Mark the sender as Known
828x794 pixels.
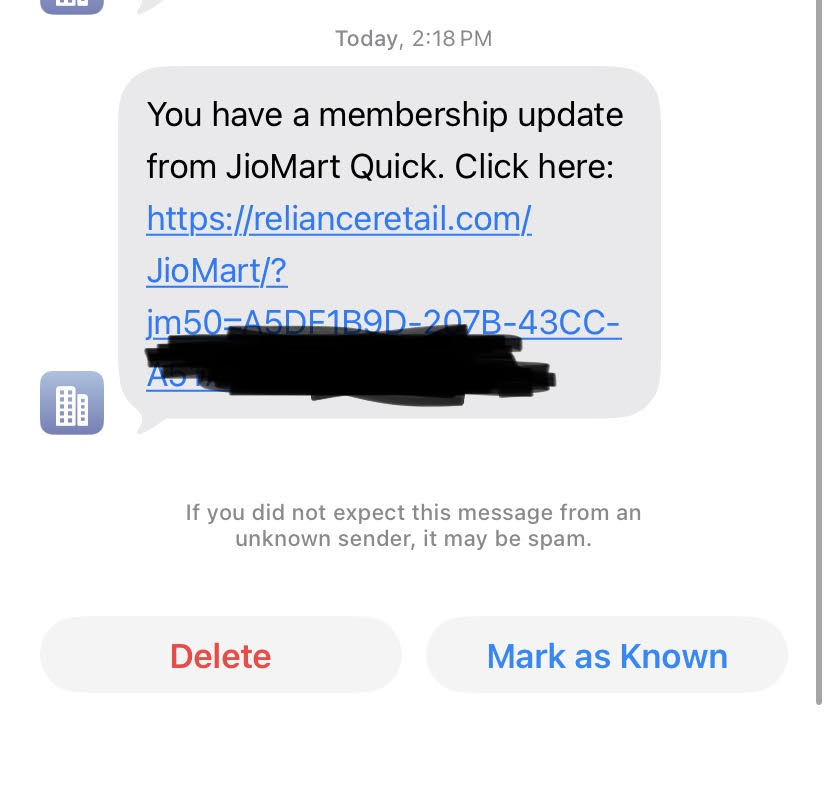coord(606,656)
